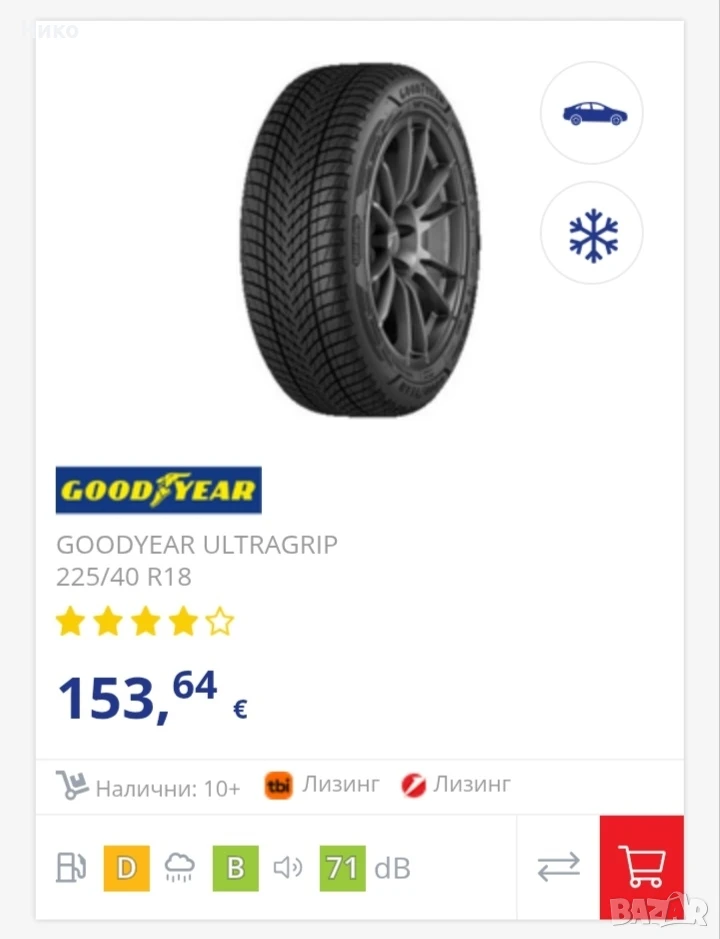Add the Goodyear UltraGrip tire to cart

(x=642, y=867)
